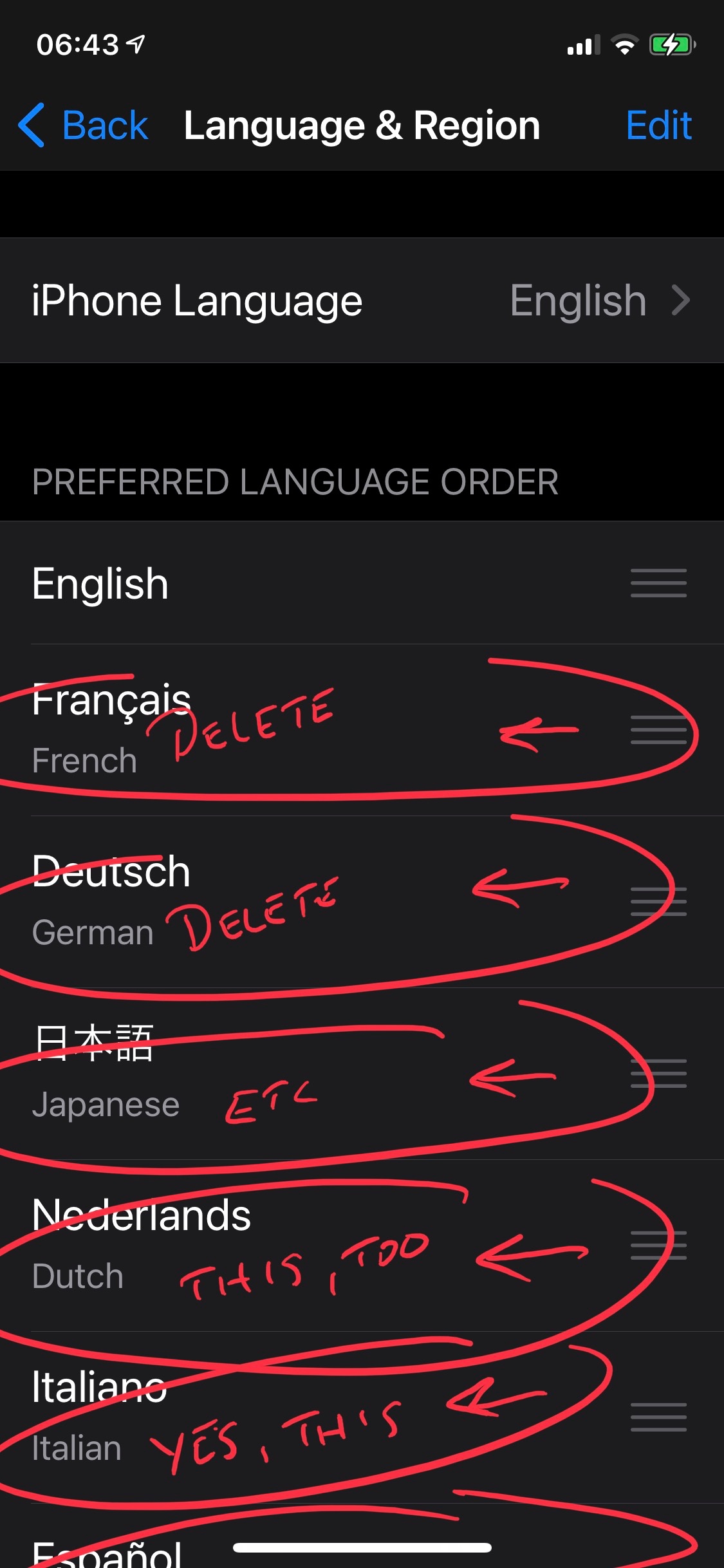The image size is (724, 1568).
Task: Tap the reorder handle next to English
Action: click(x=658, y=583)
